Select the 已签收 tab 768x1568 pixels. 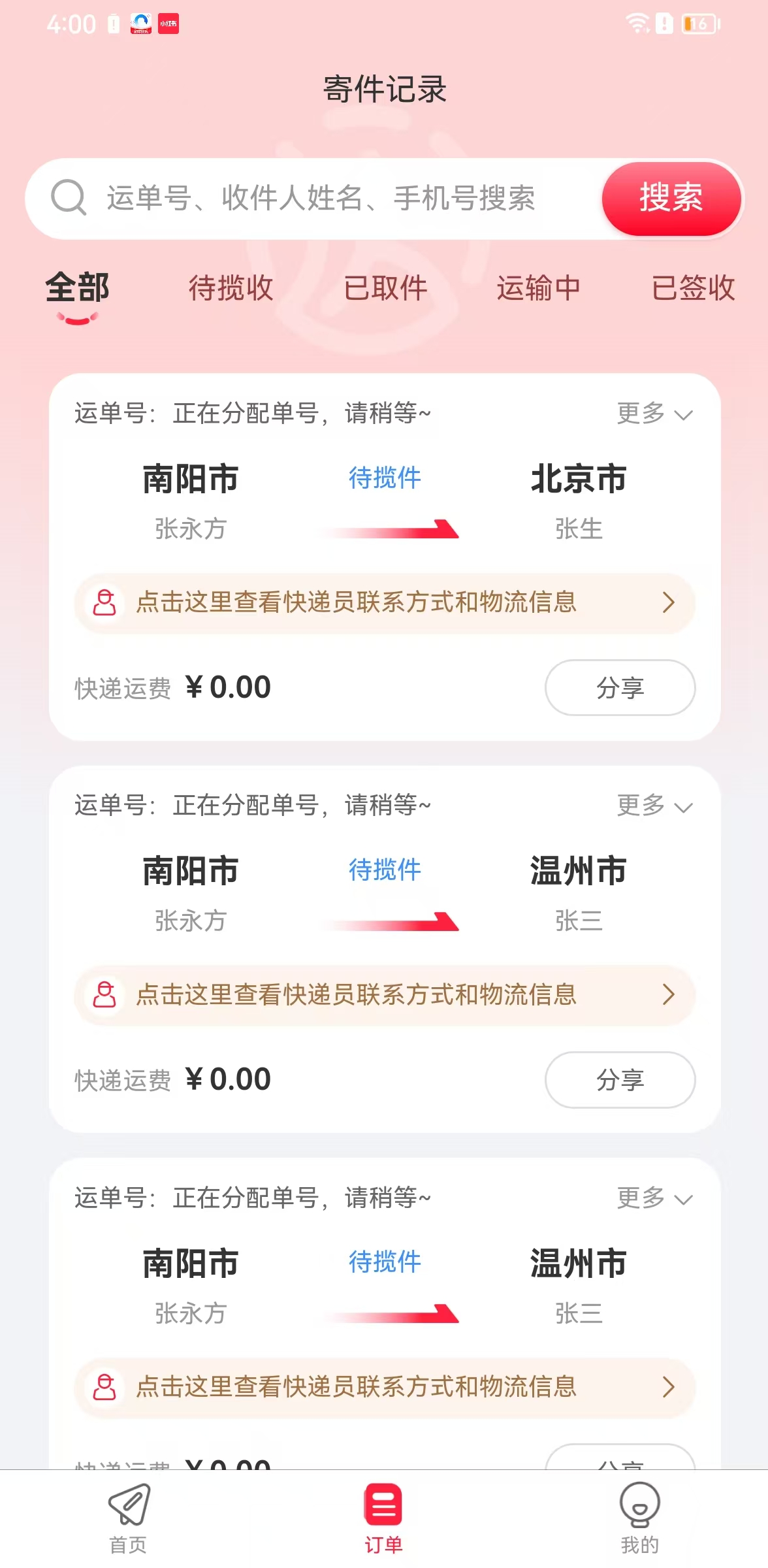coord(693,288)
